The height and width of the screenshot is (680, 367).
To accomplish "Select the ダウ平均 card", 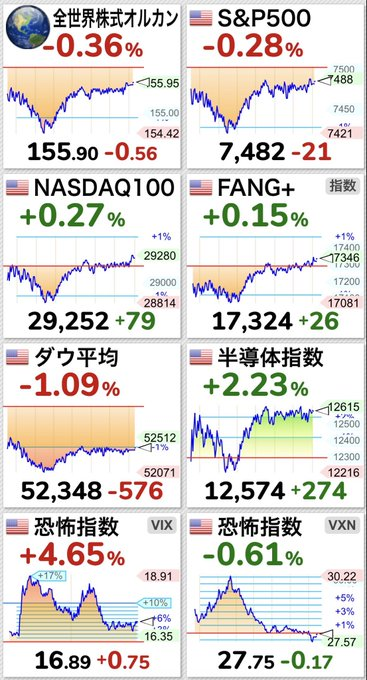I will tap(92, 426).
